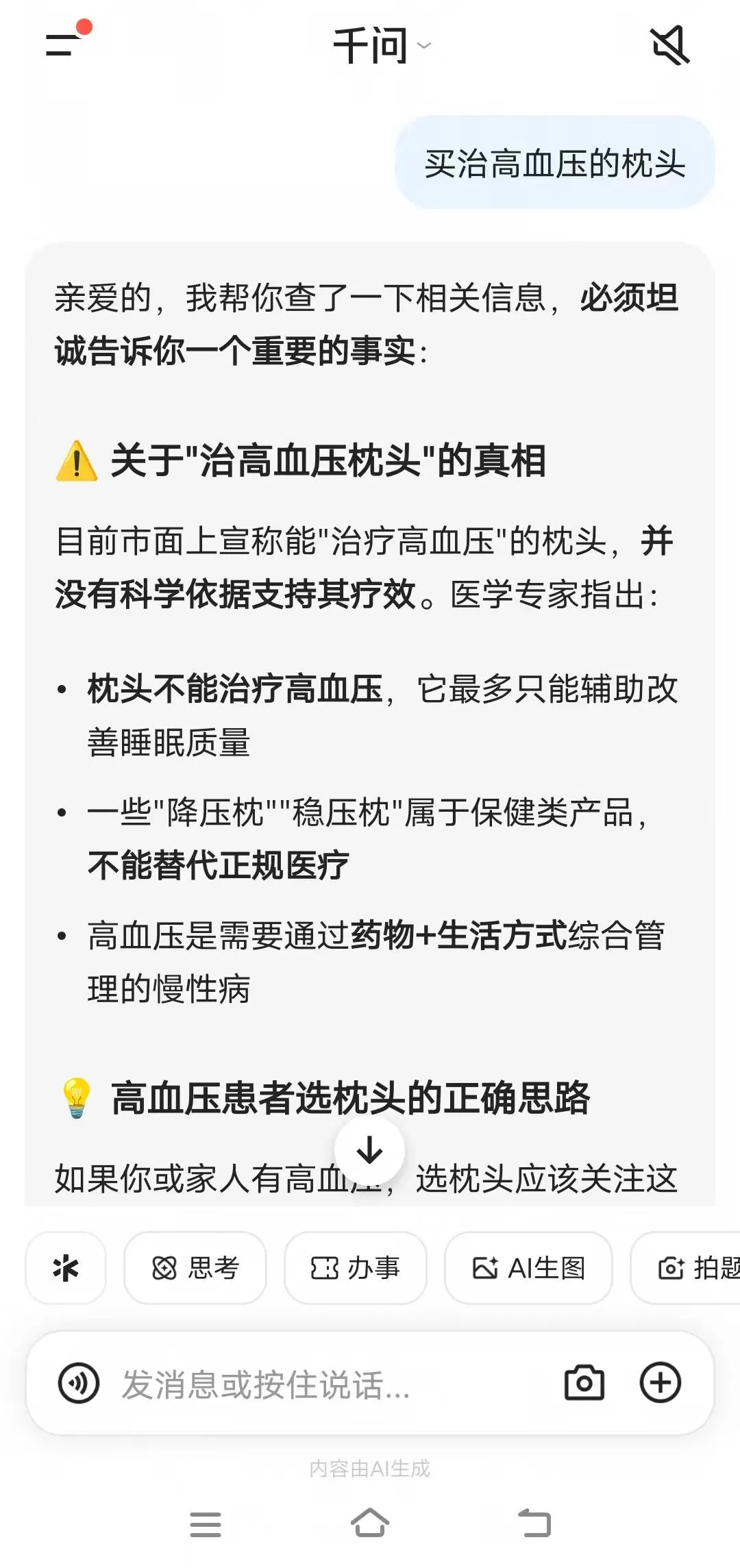Open the plus attachment menu
This screenshot has width=740, height=1568.
pyautogui.click(x=661, y=1383)
